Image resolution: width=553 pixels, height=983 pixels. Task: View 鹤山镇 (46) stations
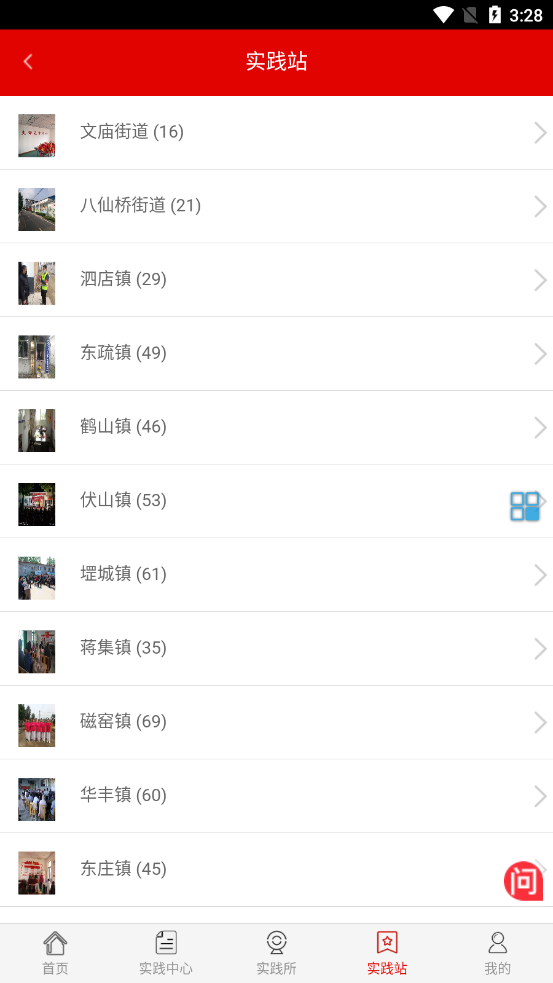[x=276, y=428]
